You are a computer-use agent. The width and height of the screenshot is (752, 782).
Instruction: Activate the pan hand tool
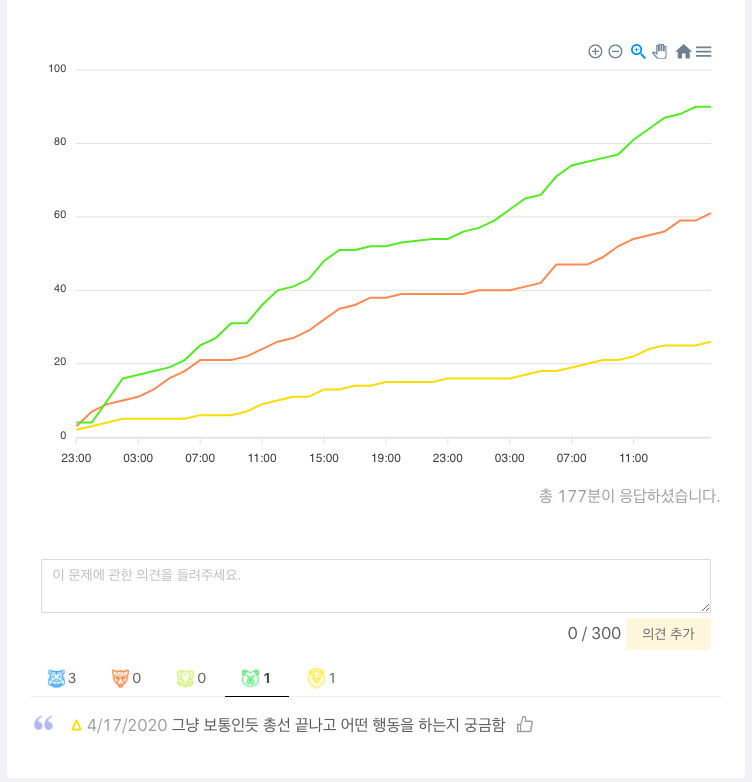(660, 52)
